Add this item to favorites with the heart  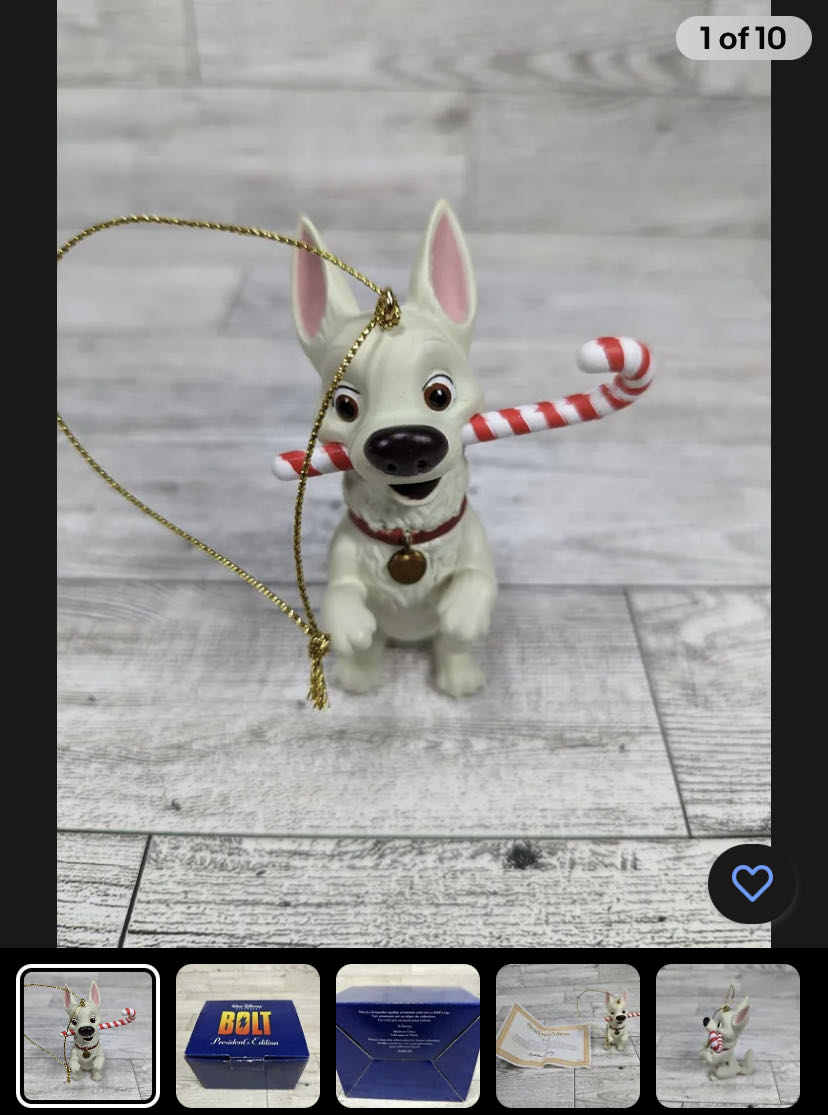click(x=751, y=884)
